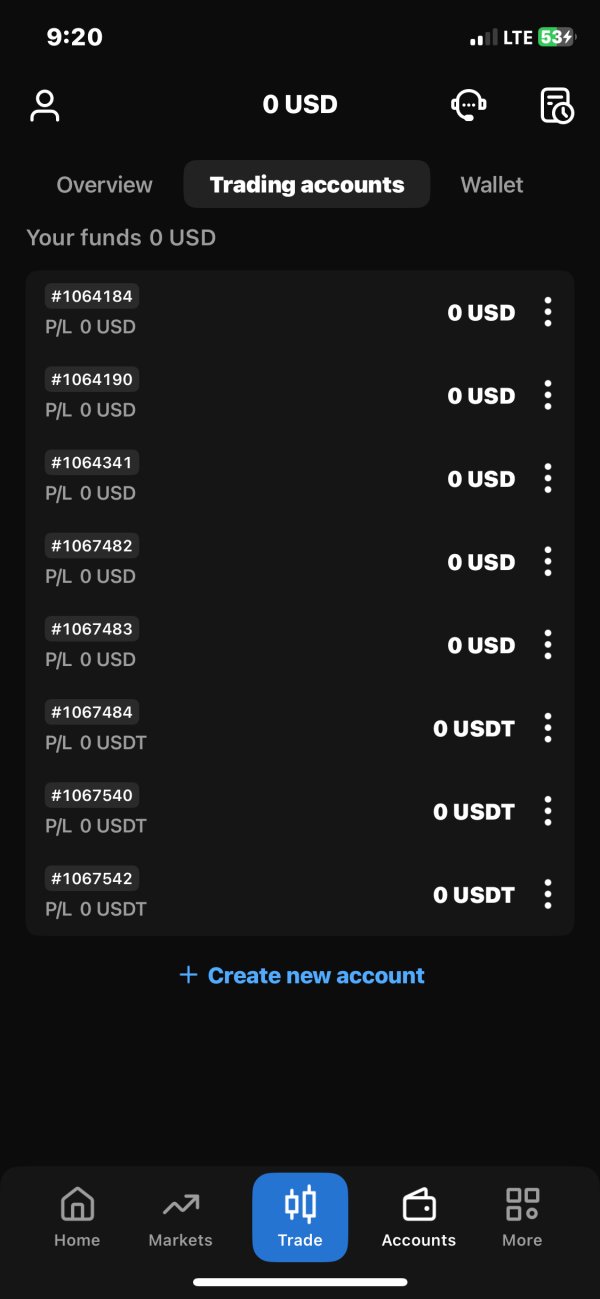Switch to the Wallet tab
Image resolution: width=600 pixels, height=1299 pixels.
[x=492, y=185]
